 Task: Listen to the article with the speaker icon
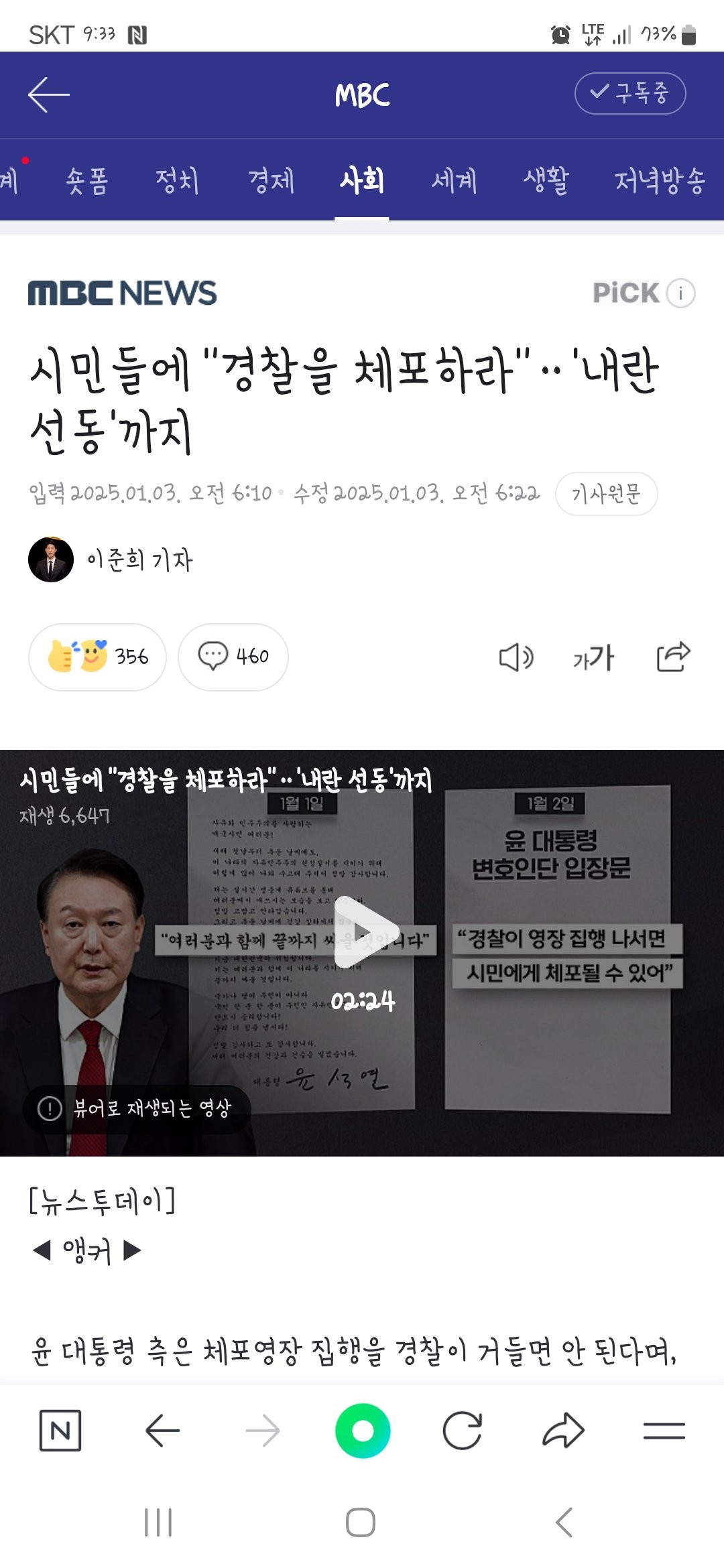click(516, 657)
